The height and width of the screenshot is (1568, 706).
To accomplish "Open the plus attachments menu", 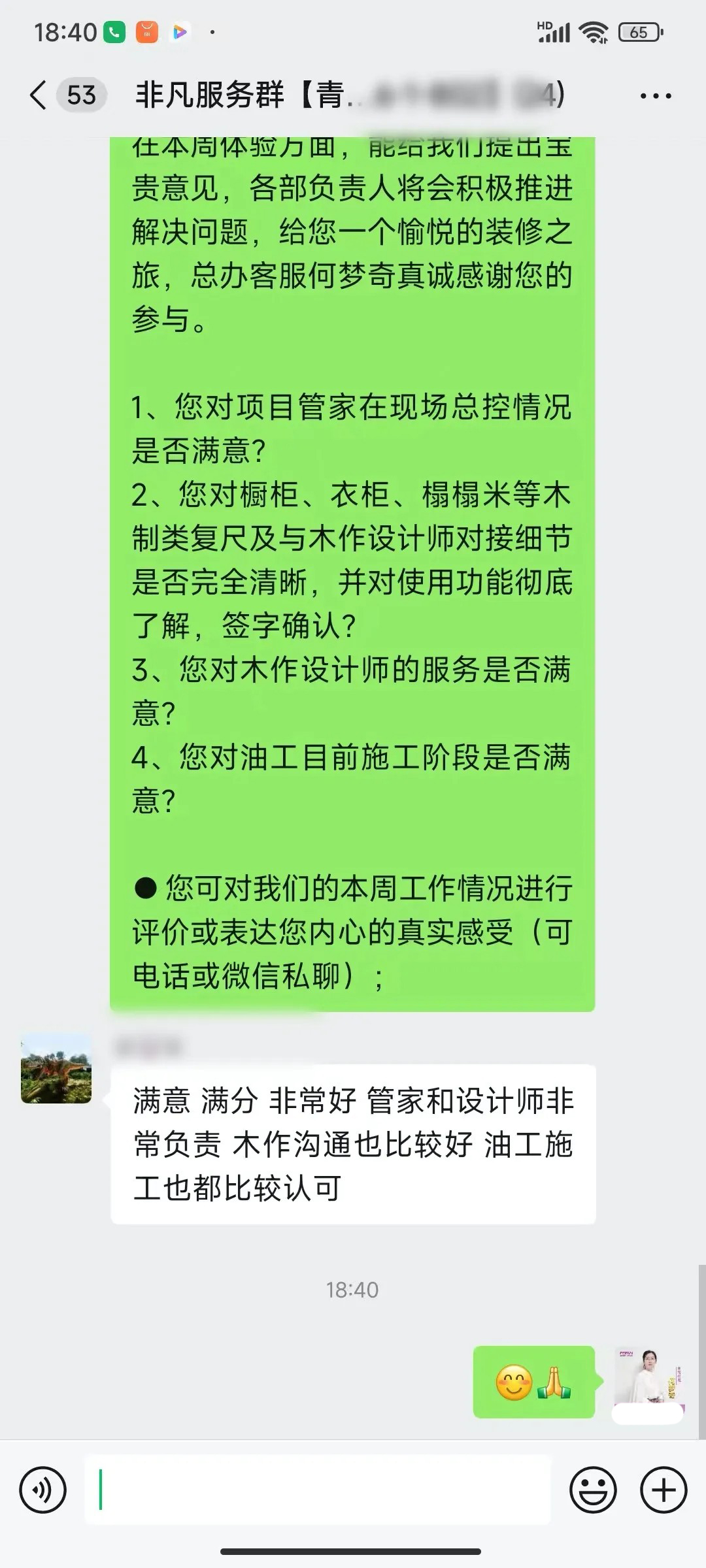I will (664, 1490).
